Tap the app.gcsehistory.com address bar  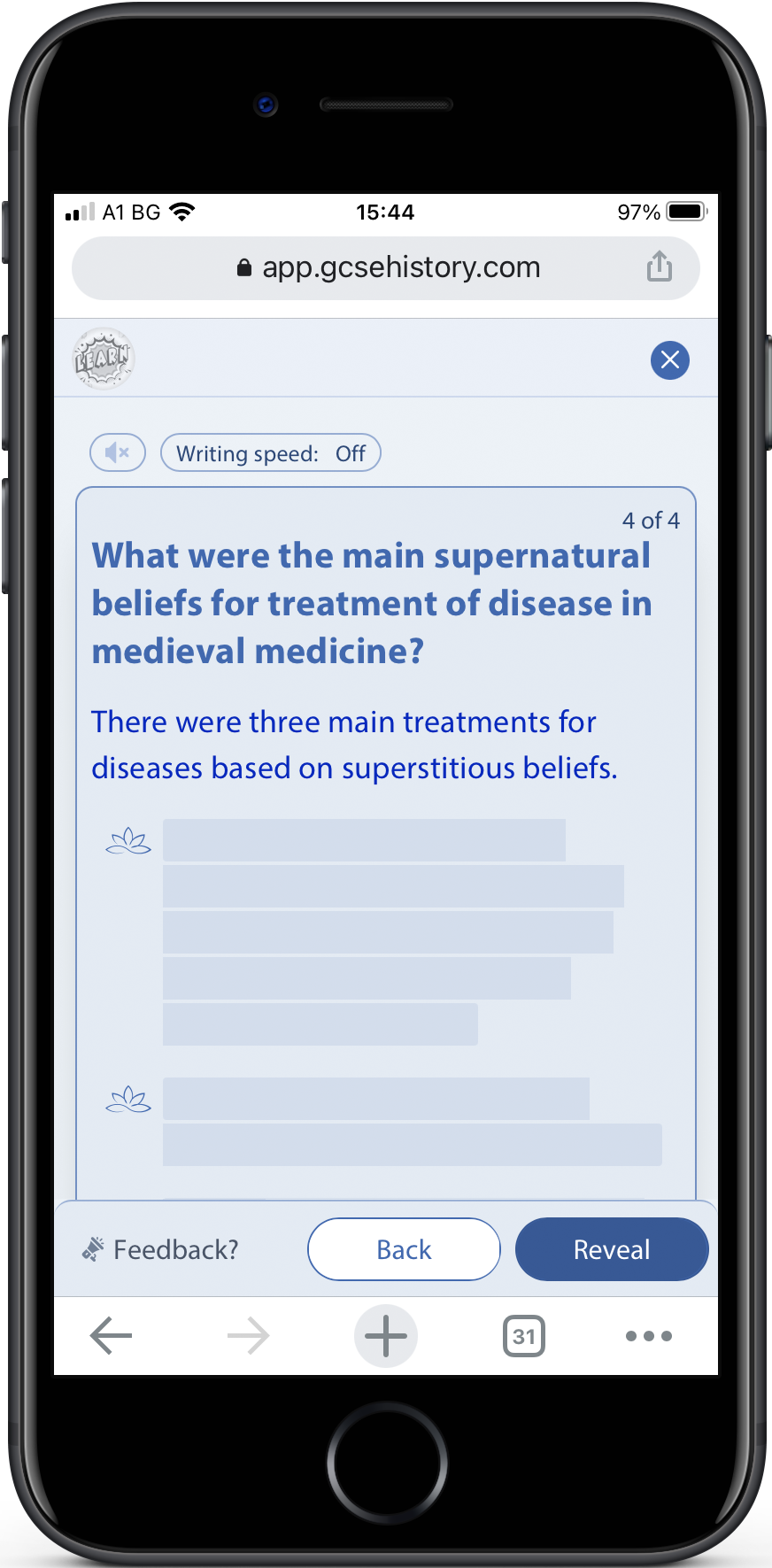click(386, 267)
